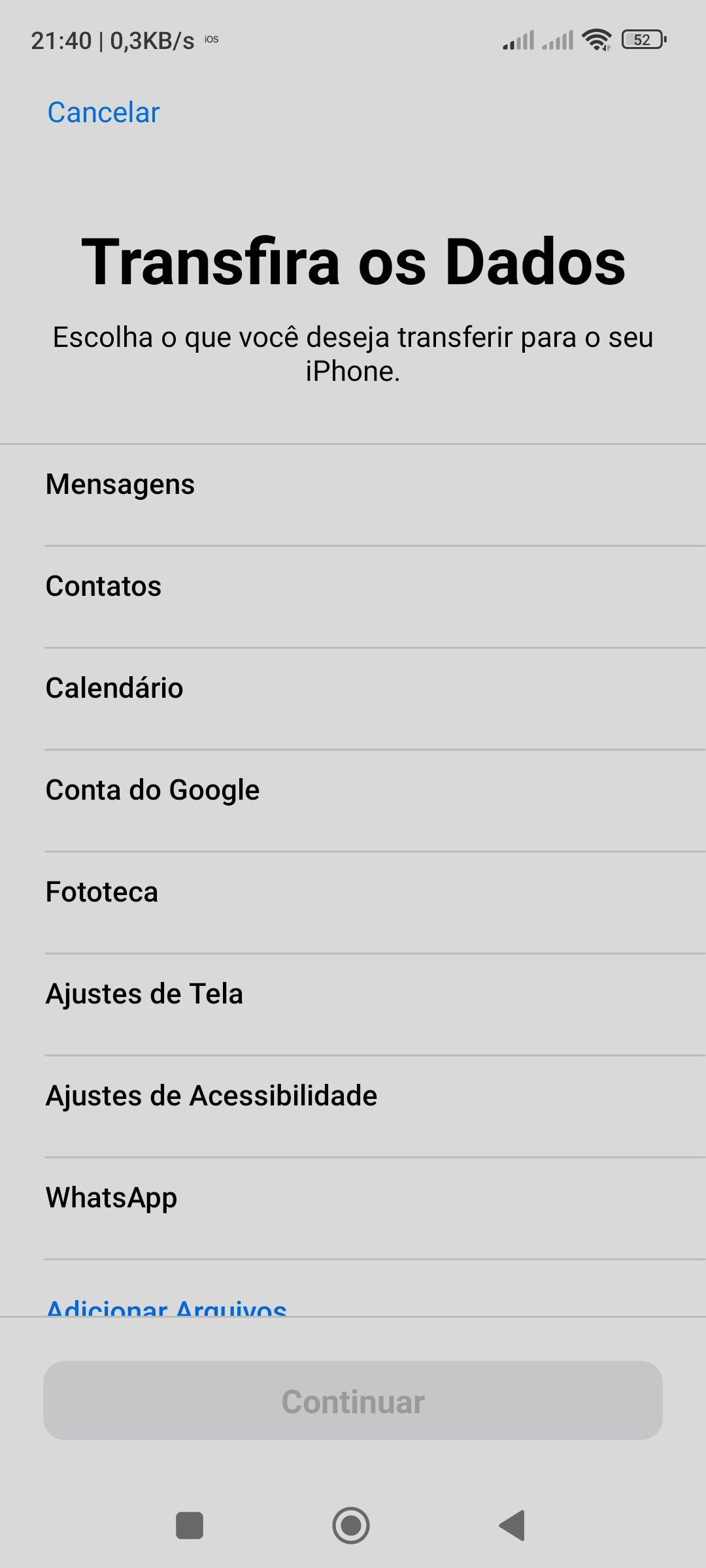Go back using system back button

(512, 1526)
